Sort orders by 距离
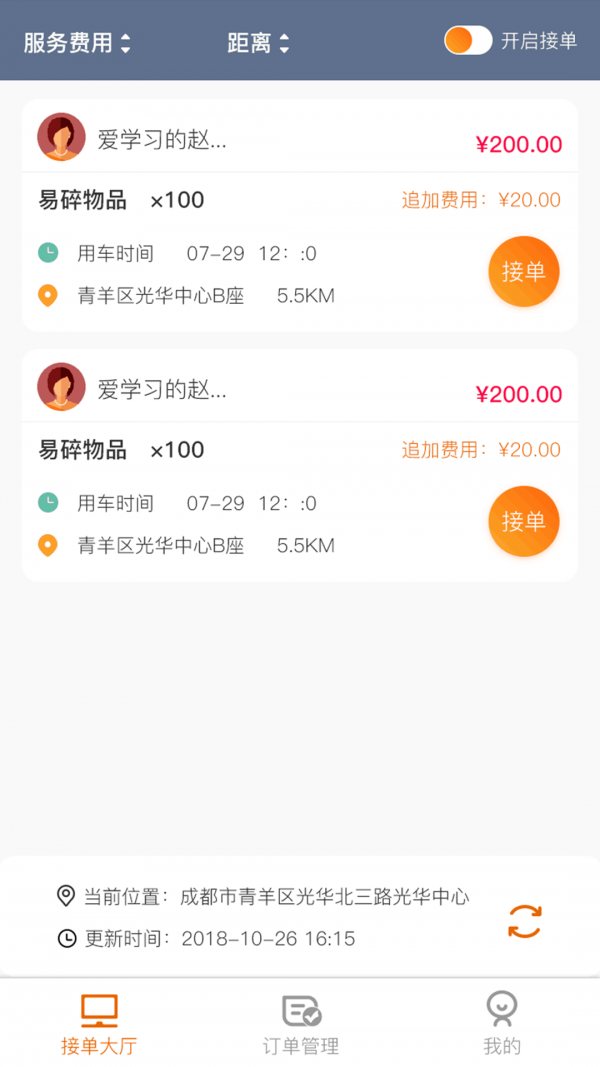Image resolution: width=600 pixels, height=1067 pixels. coord(258,43)
